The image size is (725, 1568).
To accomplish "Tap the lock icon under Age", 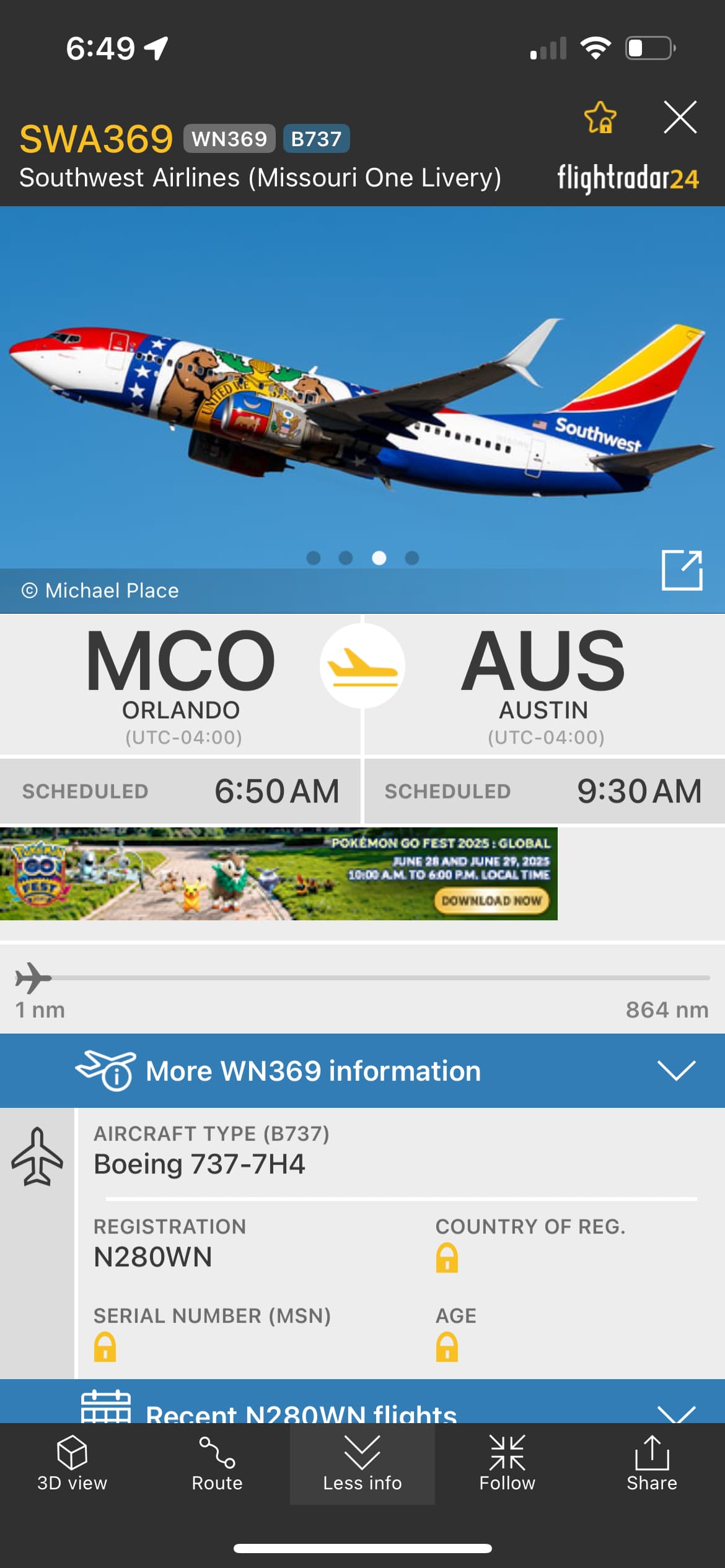I will click(x=447, y=1347).
